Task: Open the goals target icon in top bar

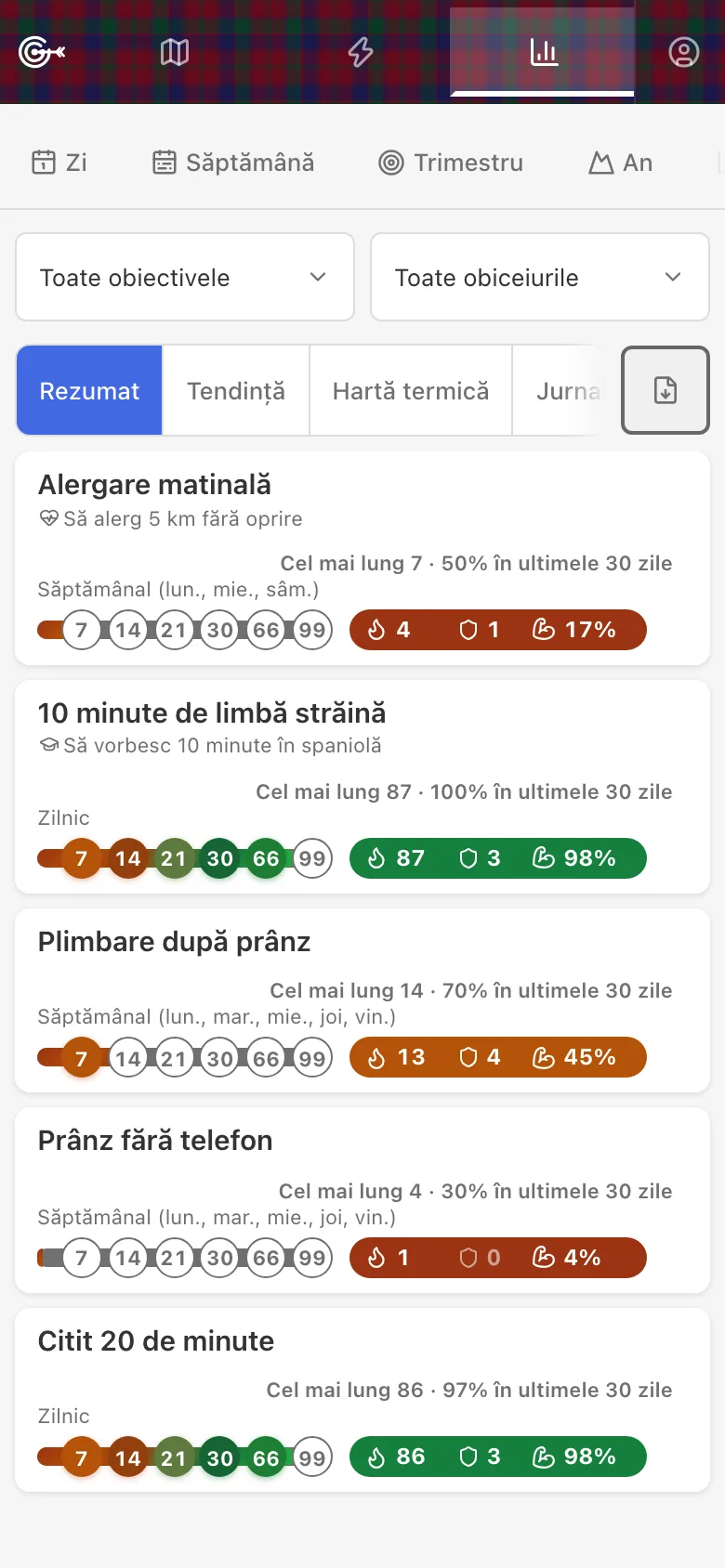Action: [41, 52]
